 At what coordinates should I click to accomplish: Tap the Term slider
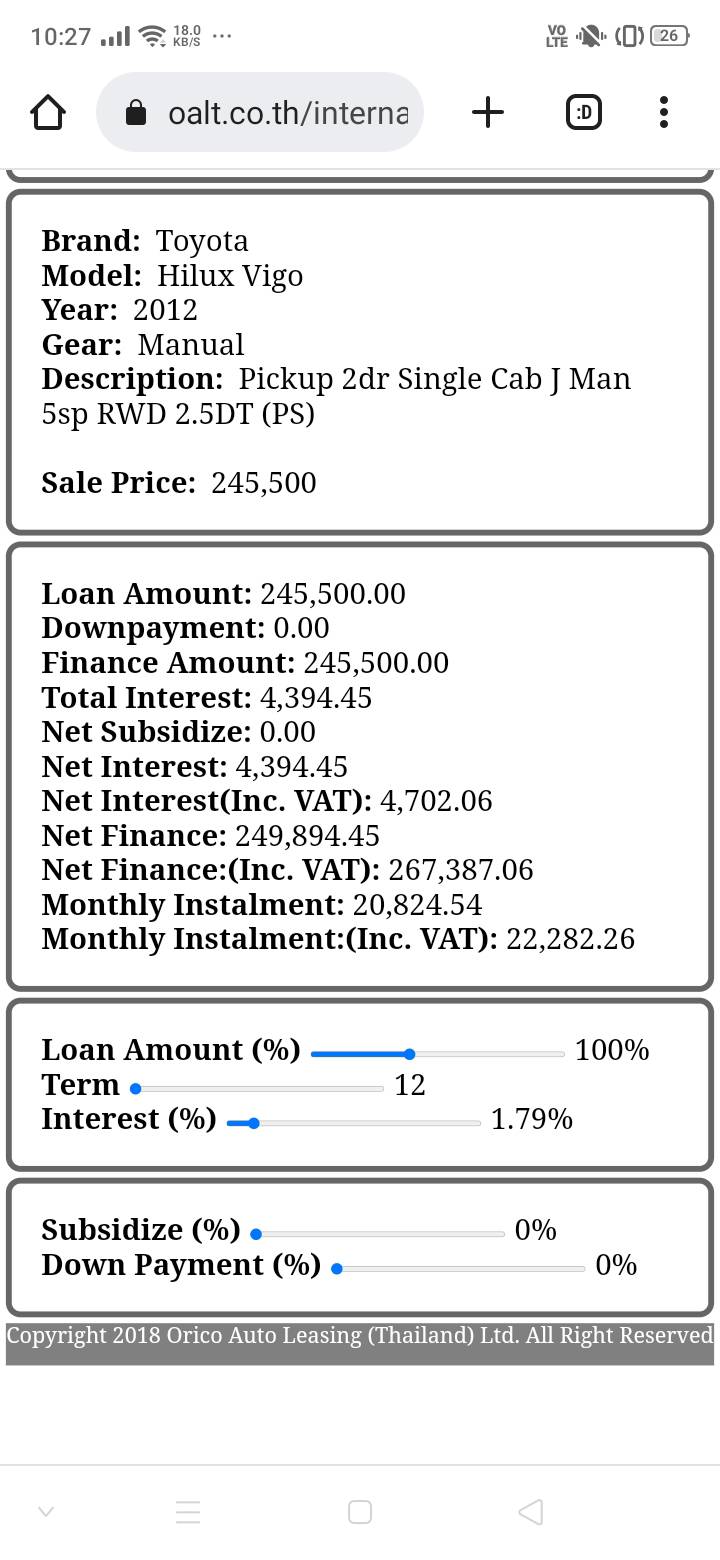(x=258, y=1089)
